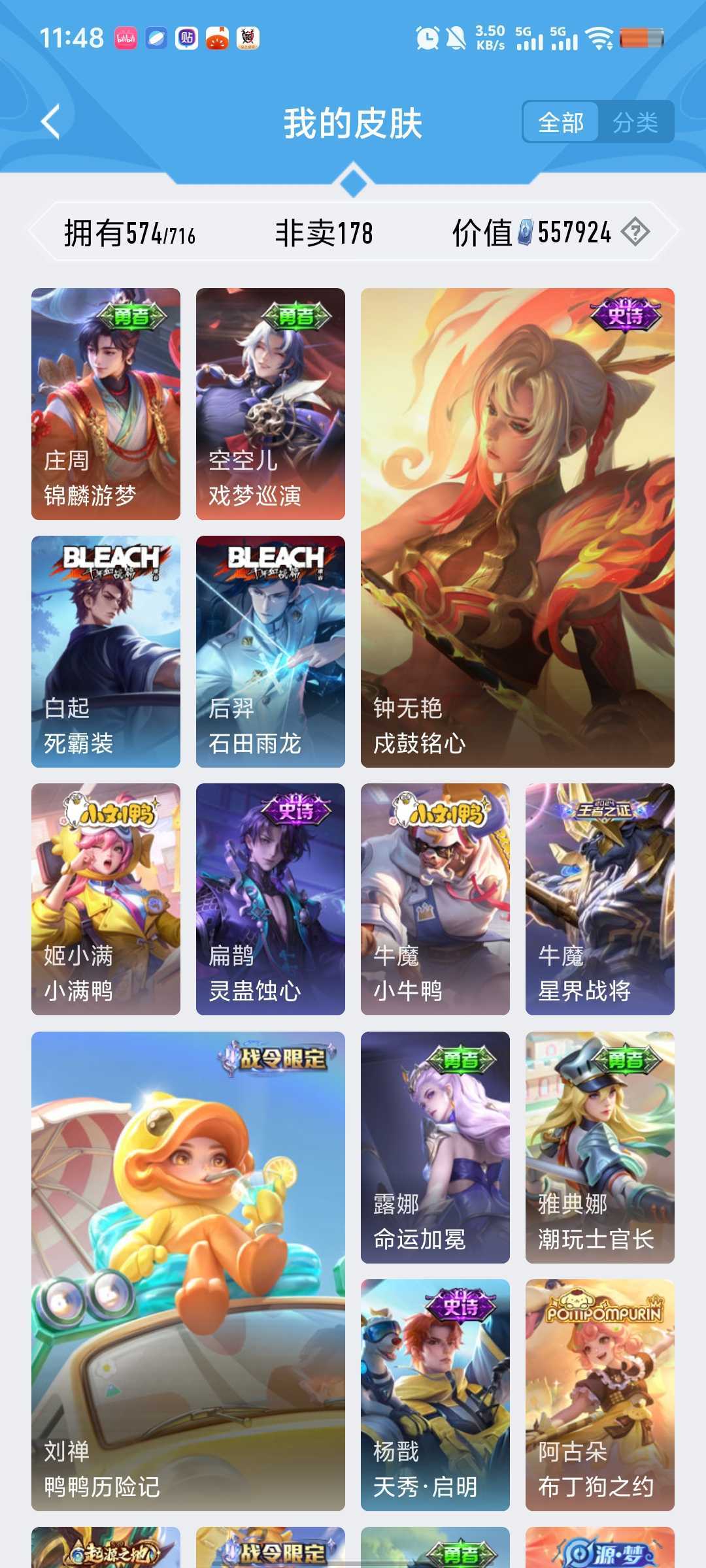Viewport: 706px width, 1568px height.
Task: Open 杨戬 天秀·启明 skin card
Action: pyautogui.click(x=435, y=1395)
